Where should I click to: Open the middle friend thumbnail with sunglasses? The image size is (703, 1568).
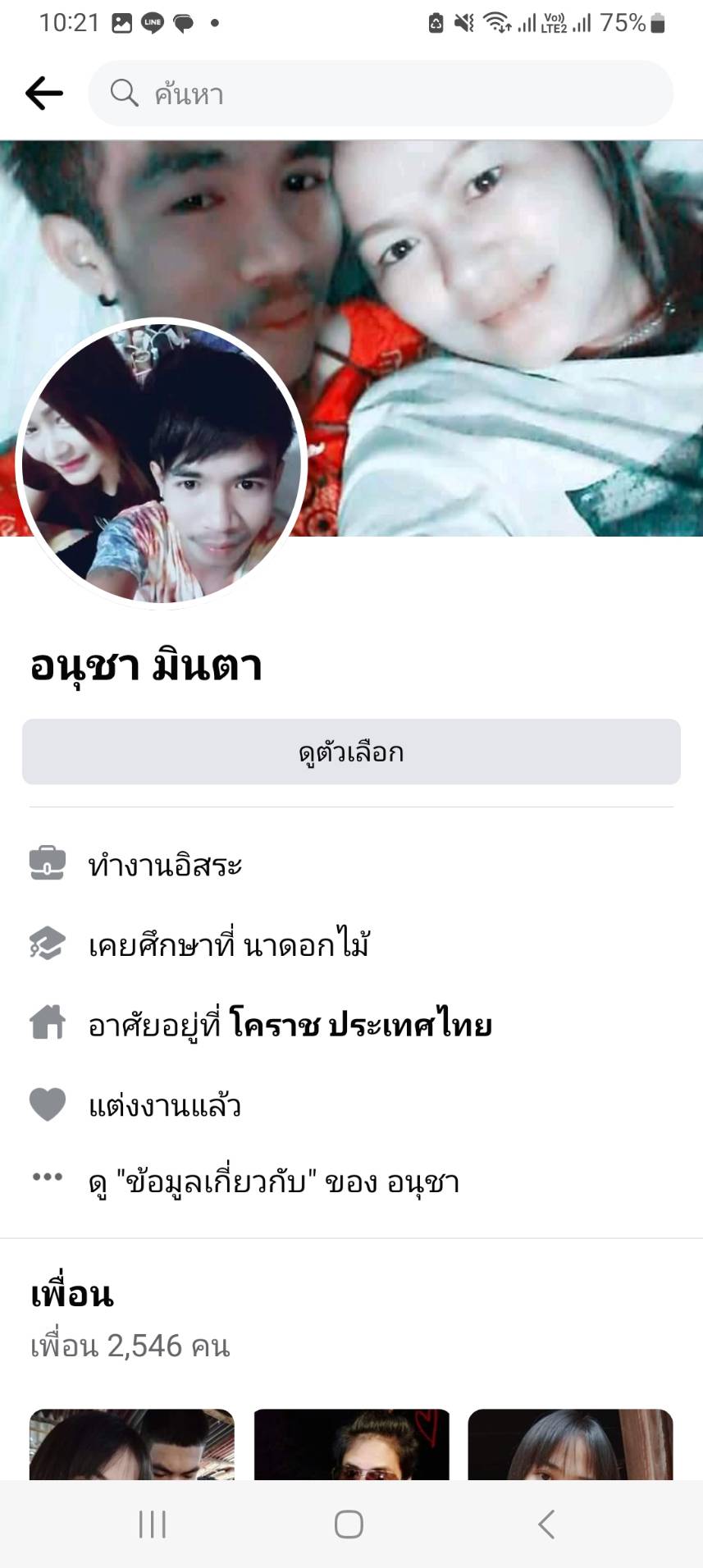352,1445
